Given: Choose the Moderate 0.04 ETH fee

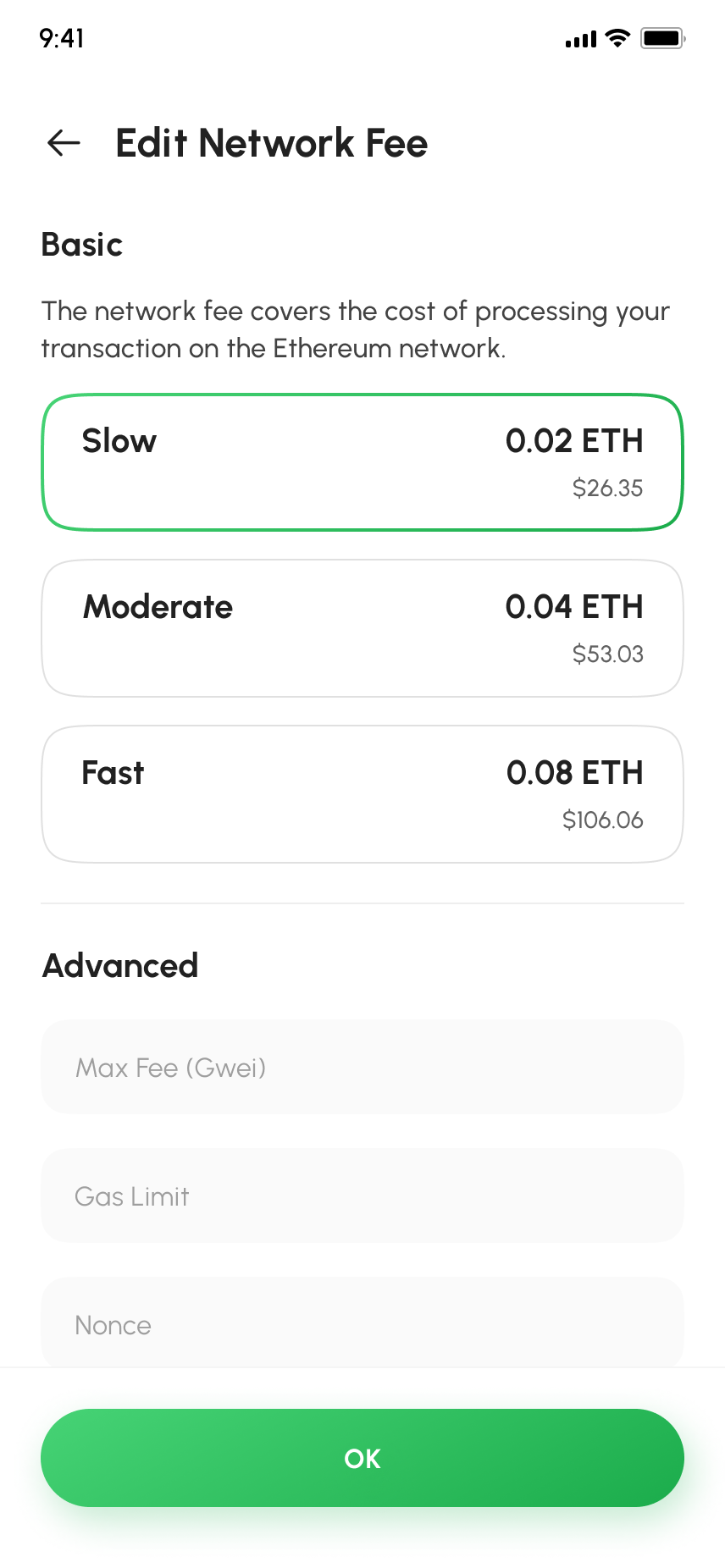Looking at the screenshot, I should tap(362, 628).
